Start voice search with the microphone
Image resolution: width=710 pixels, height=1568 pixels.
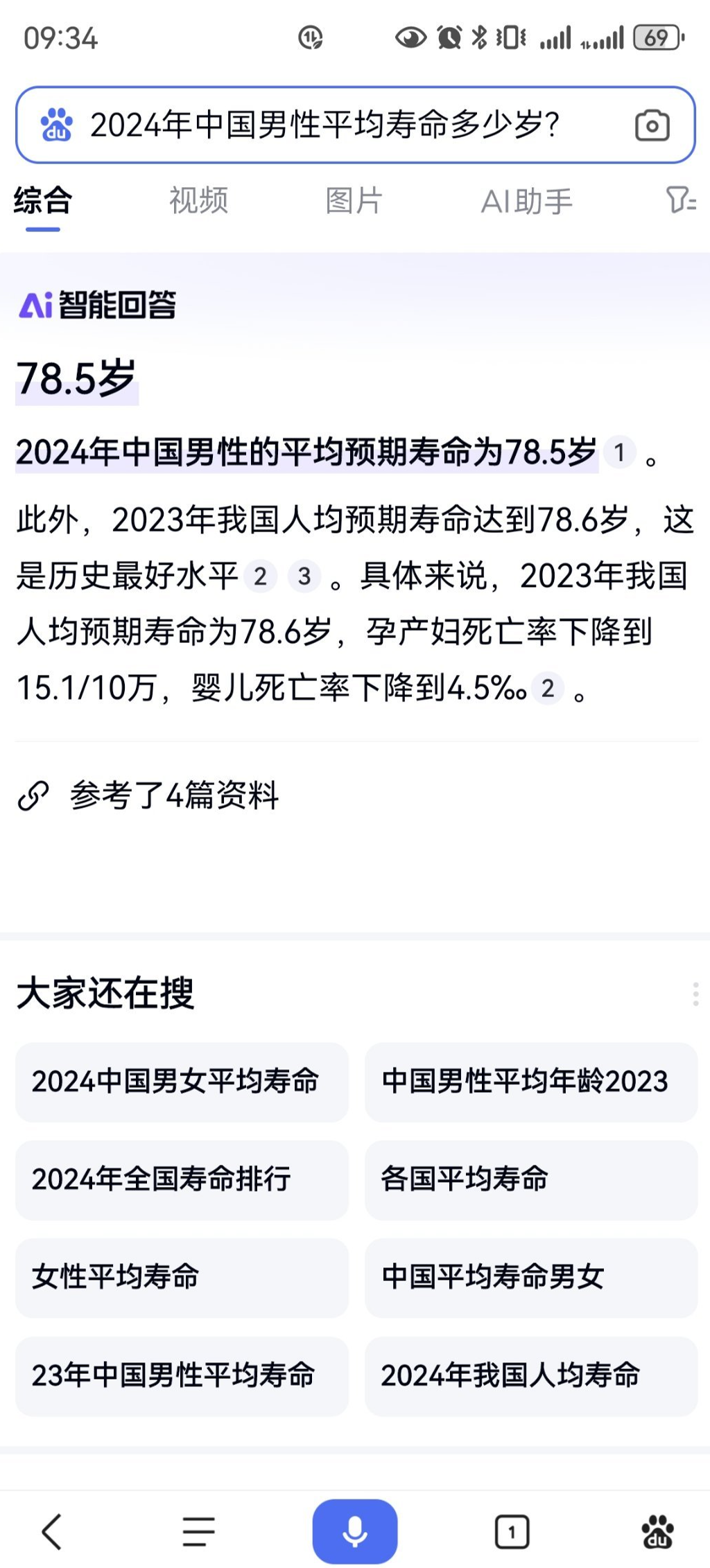tap(354, 1531)
